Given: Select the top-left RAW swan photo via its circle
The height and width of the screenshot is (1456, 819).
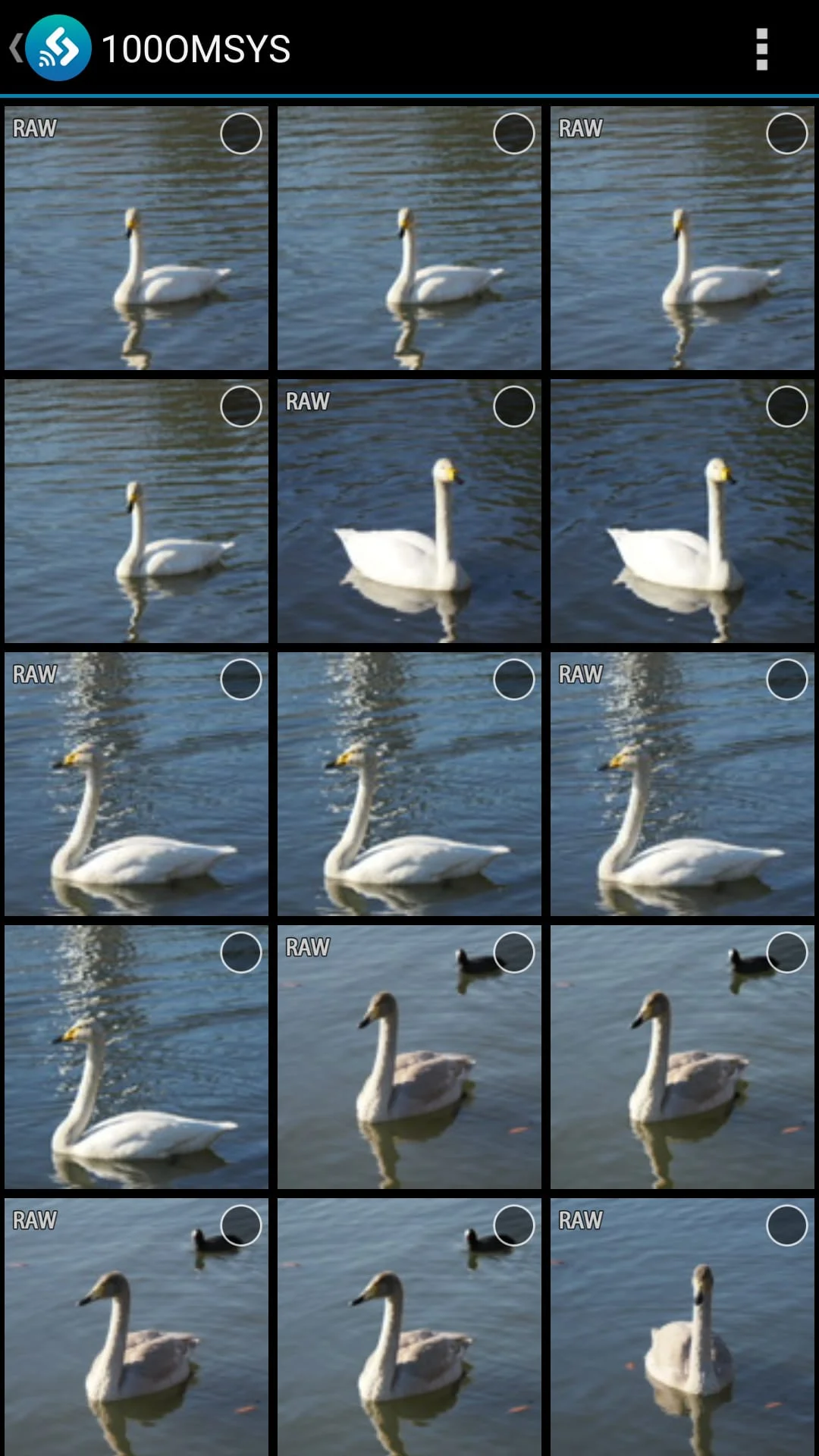Looking at the screenshot, I should point(240,133).
